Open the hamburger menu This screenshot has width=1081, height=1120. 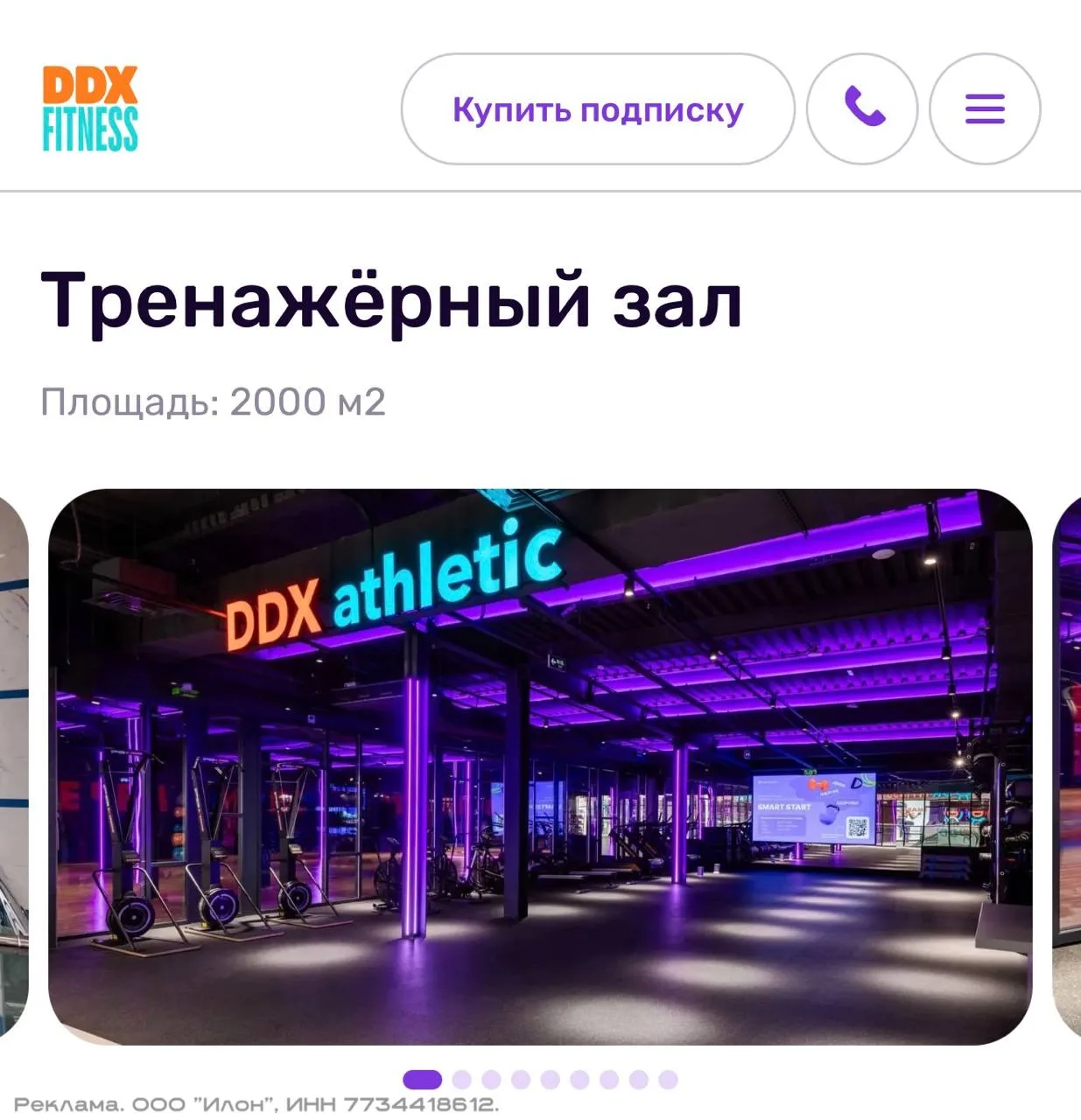pos(985,109)
